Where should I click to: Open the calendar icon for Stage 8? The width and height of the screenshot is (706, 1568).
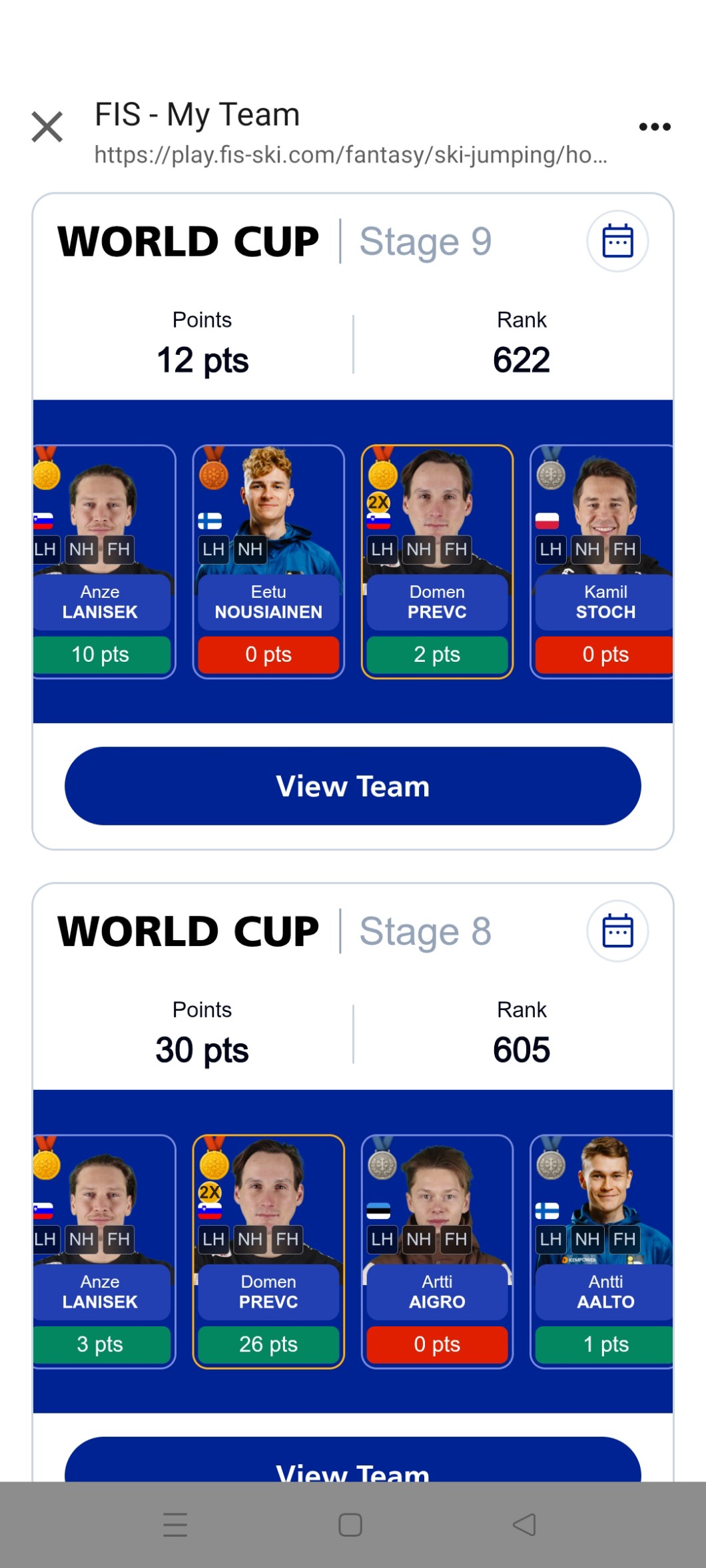pos(617,931)
